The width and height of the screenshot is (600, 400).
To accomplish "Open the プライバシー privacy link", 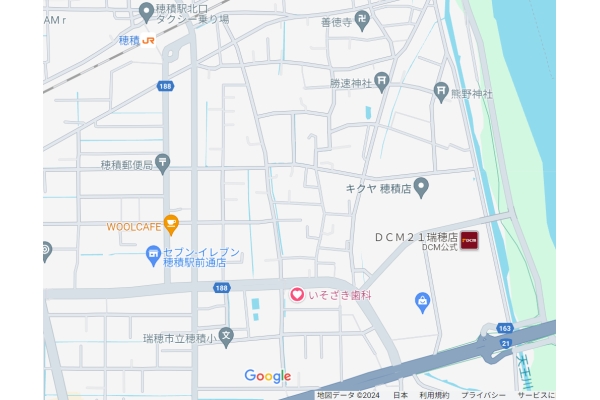I will tap(483, 395).
